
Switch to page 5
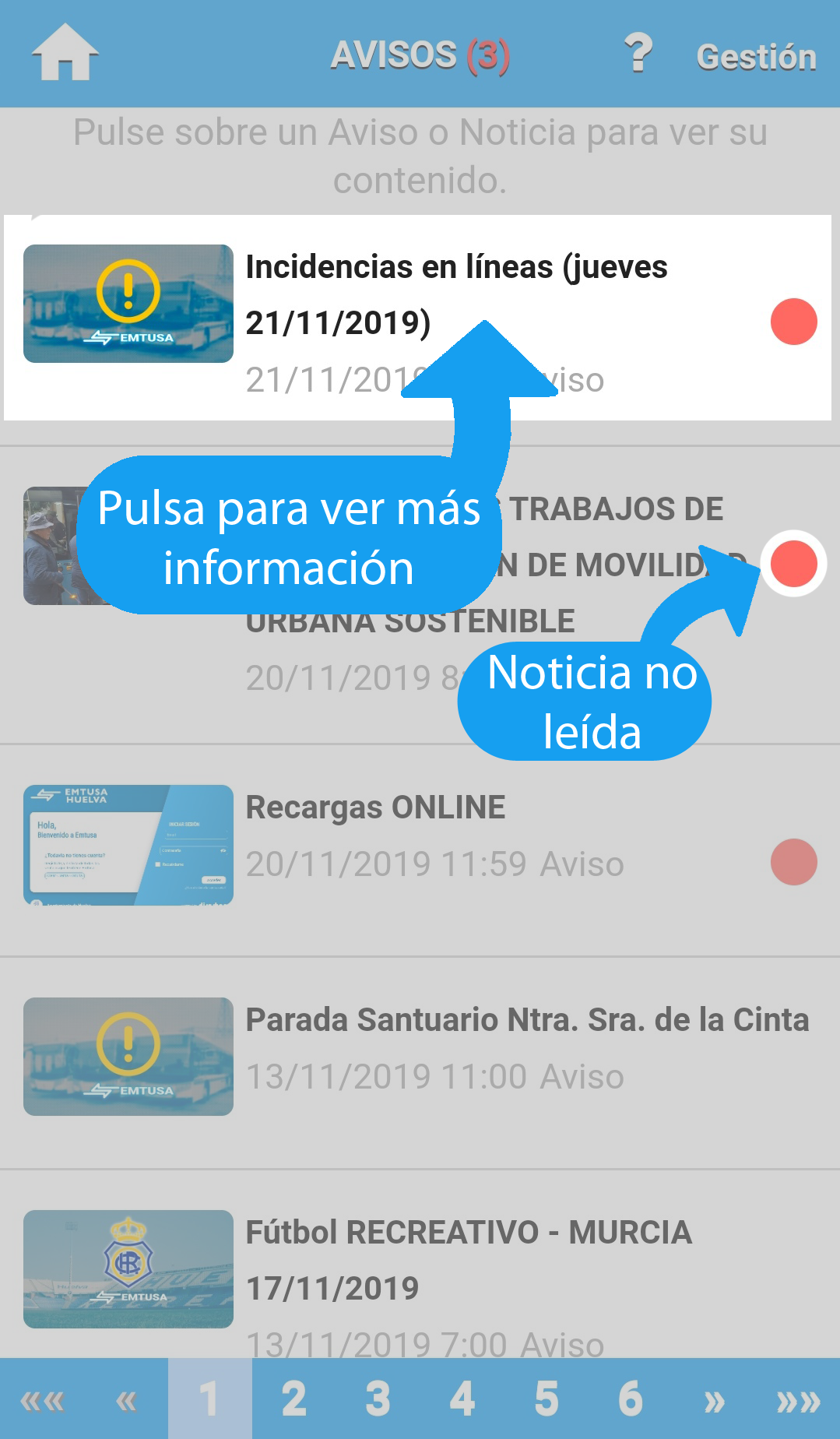547,1399
